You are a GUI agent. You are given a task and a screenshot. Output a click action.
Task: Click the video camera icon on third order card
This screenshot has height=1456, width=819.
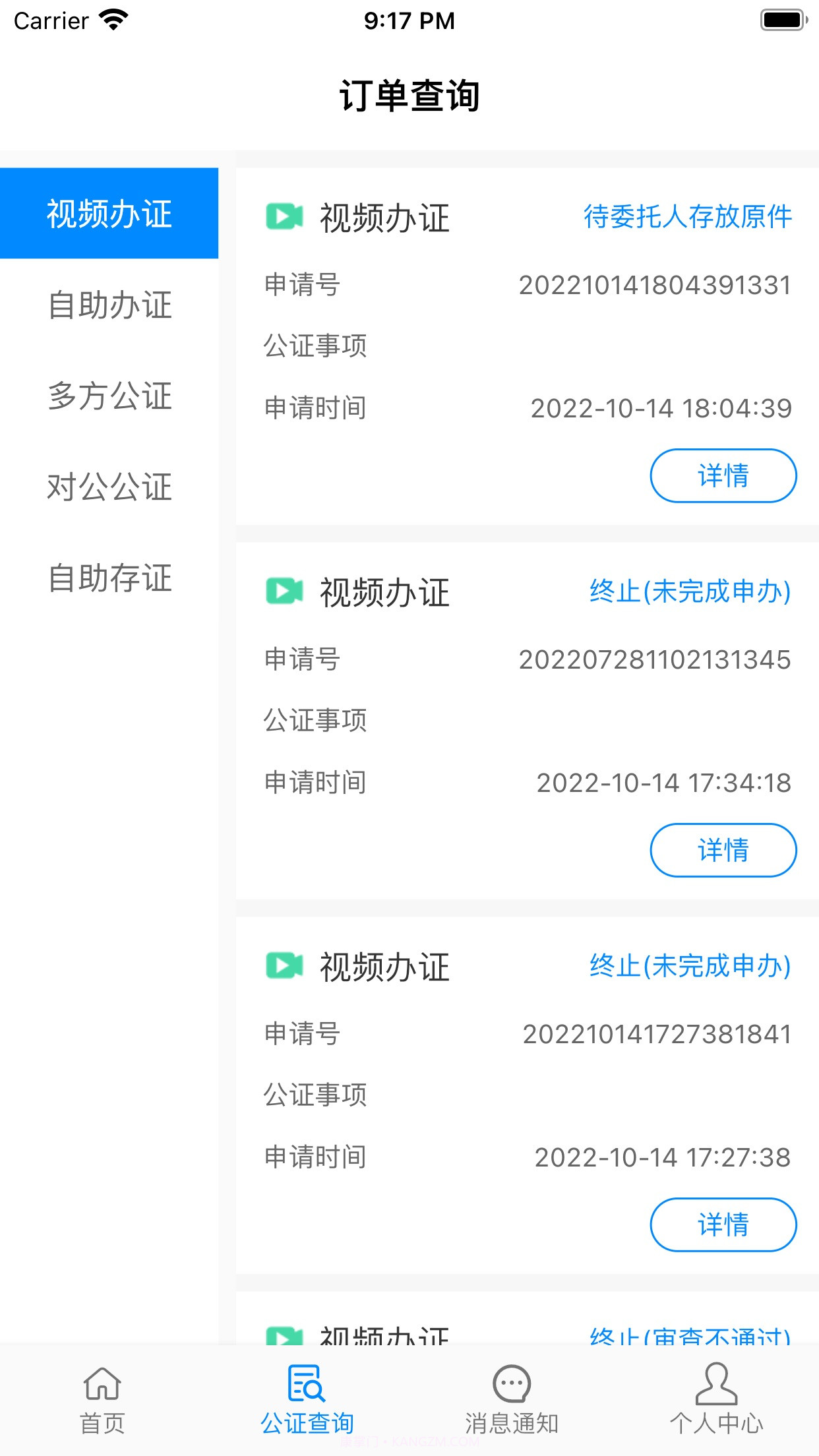tap(284, 966)
